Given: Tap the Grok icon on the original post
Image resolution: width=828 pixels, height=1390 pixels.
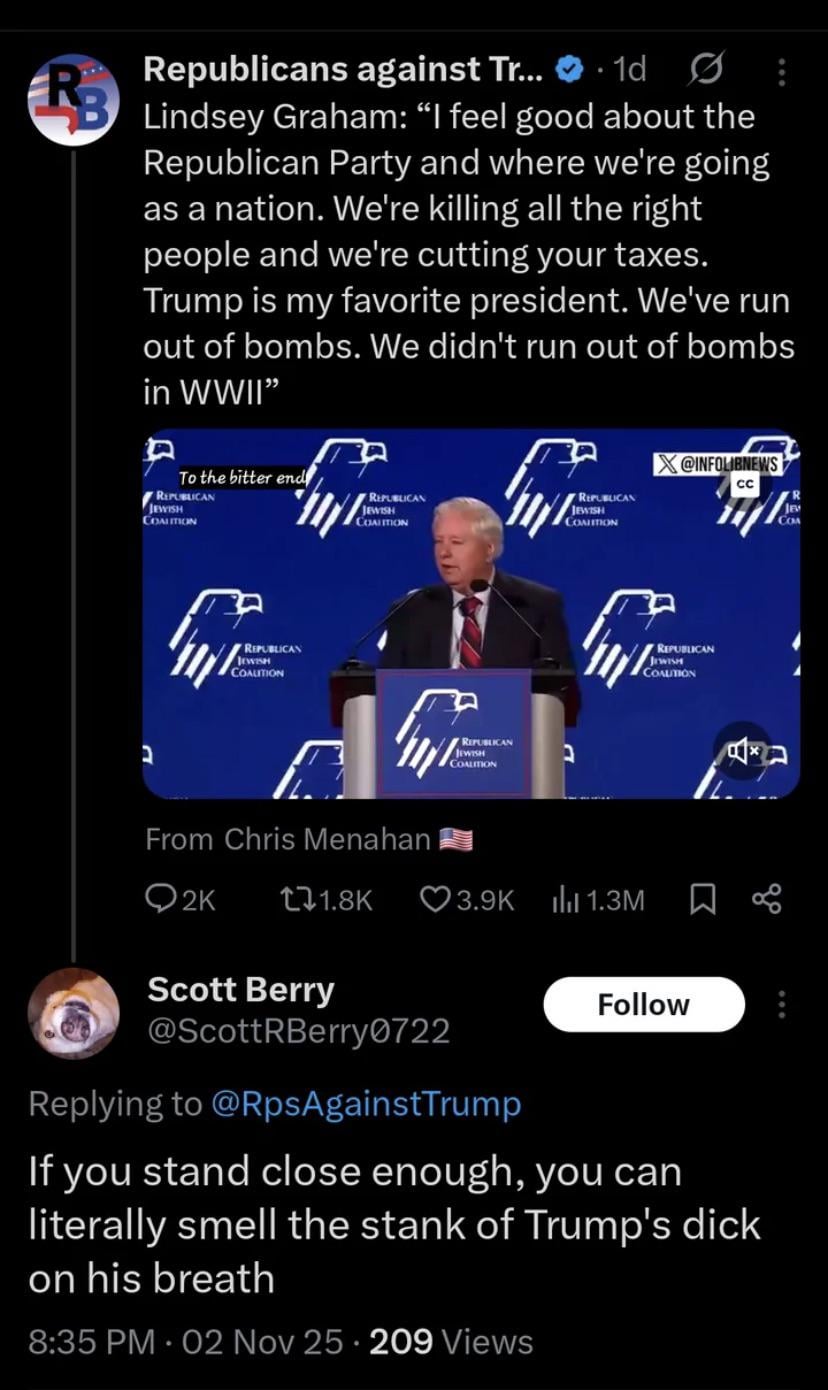Looking at the screenshot, I should (707, 71).
